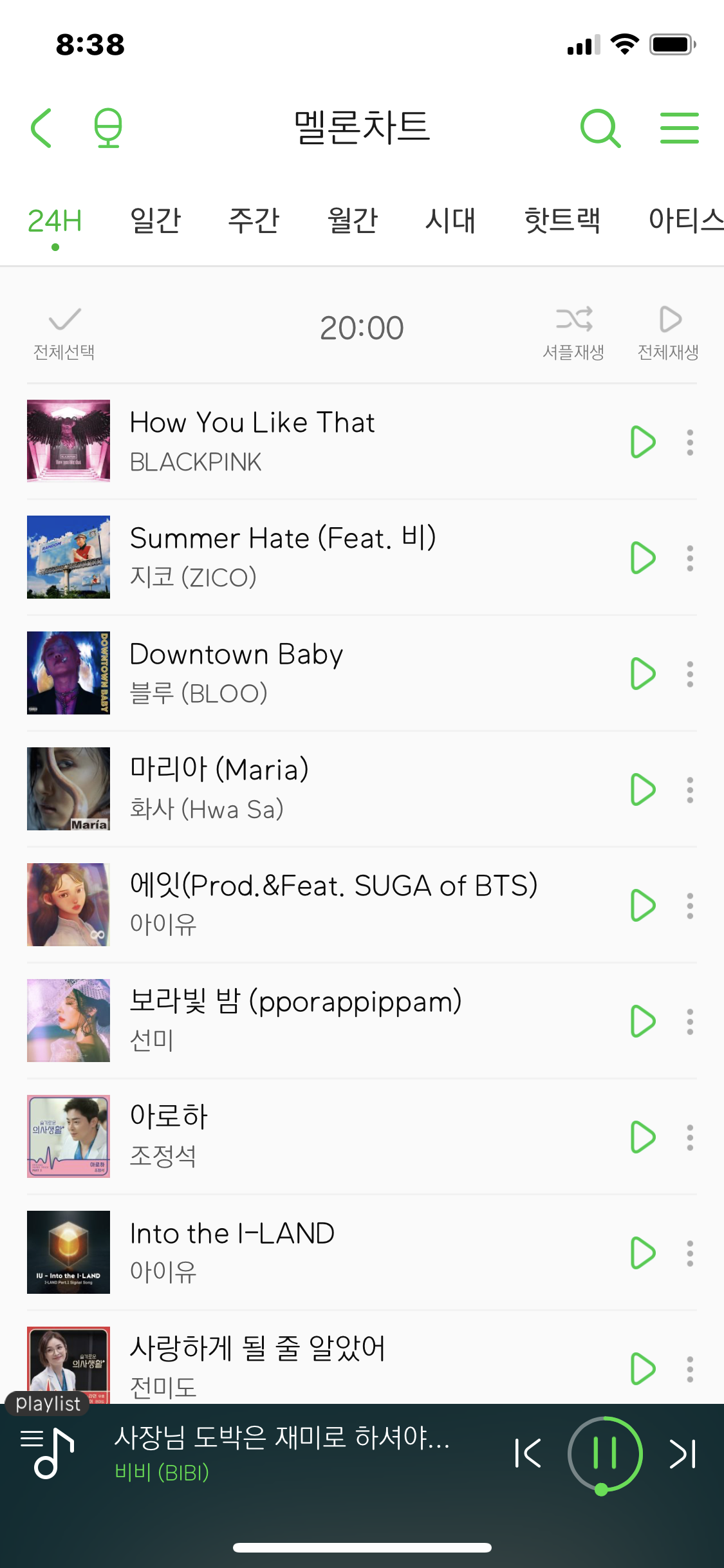Play 보라빛 밤 by 선미
Viewport: 724px width, 1568px height.
pyautogui.click(x=642, y=1022)
